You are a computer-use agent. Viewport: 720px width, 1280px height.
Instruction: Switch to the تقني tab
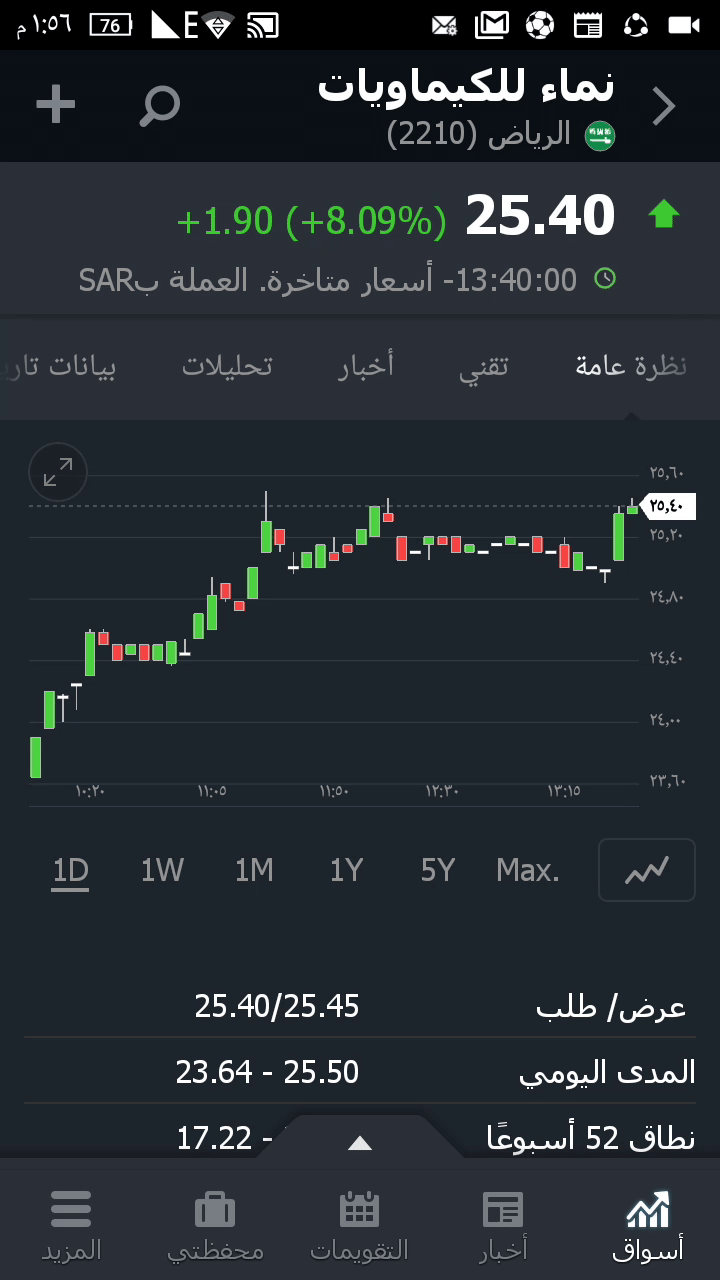(484, 366)
